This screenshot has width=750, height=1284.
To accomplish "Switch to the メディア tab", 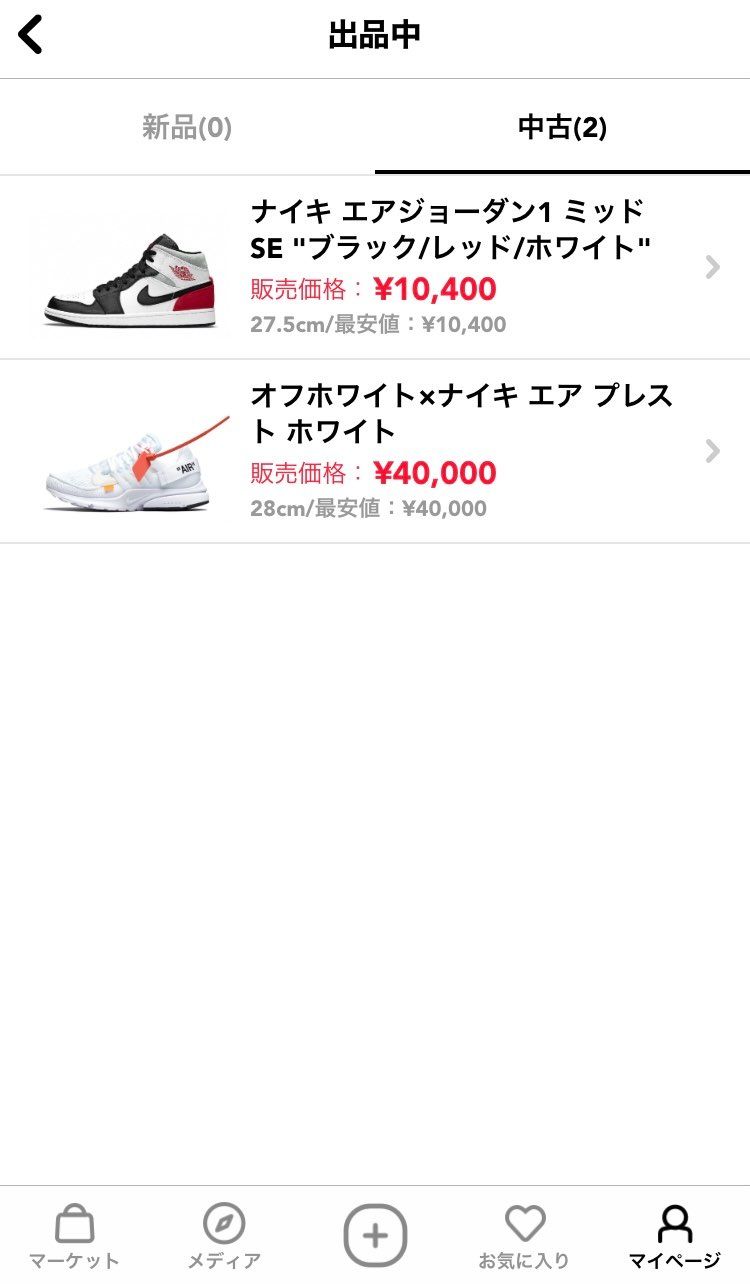I will pyautogui.click(x=224, y=1236).
